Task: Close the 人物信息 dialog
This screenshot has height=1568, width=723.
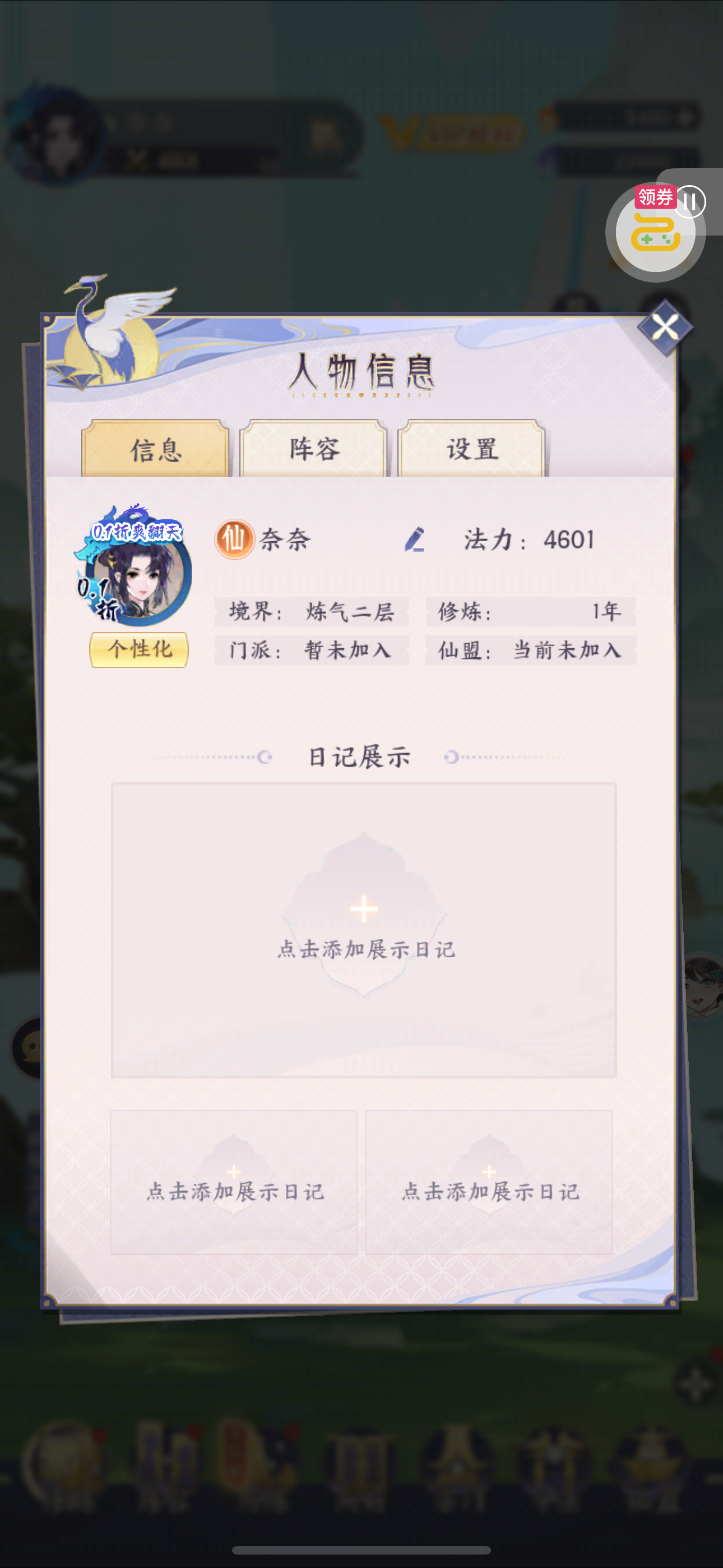Action: (665, 328)
